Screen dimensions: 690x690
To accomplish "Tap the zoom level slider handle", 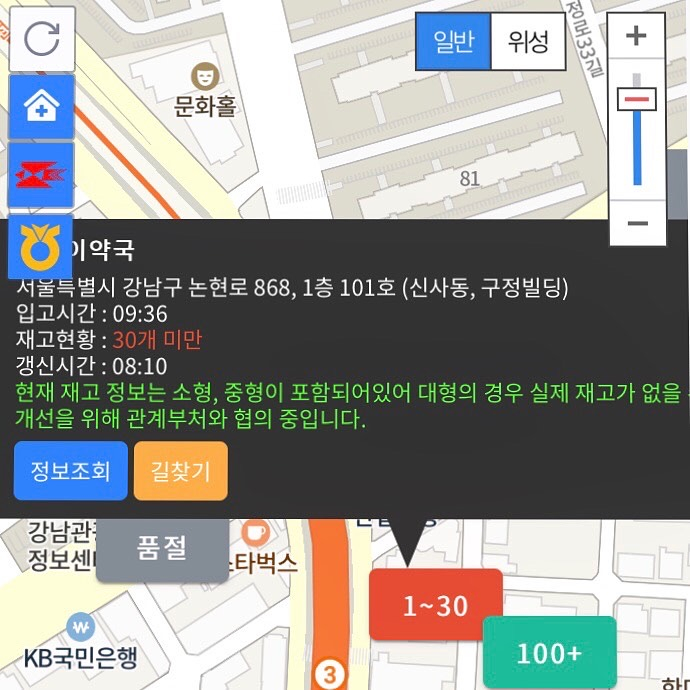I will tap(636, 99).
